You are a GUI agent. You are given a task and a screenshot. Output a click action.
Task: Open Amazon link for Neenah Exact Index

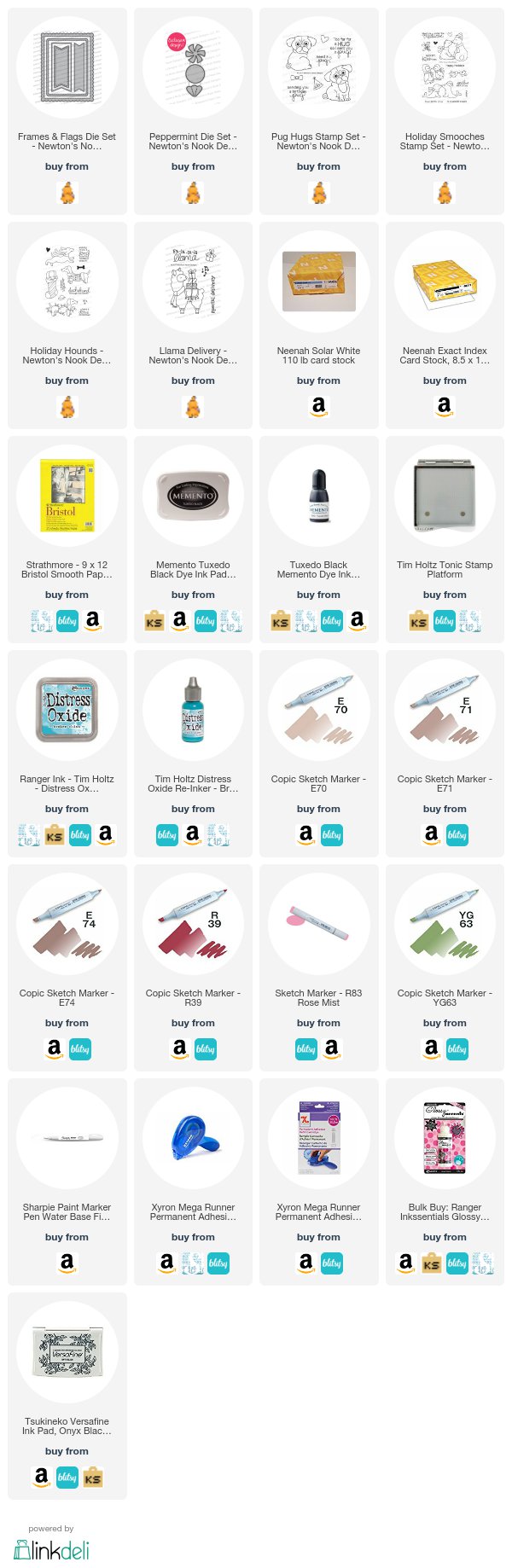(445, 407)
